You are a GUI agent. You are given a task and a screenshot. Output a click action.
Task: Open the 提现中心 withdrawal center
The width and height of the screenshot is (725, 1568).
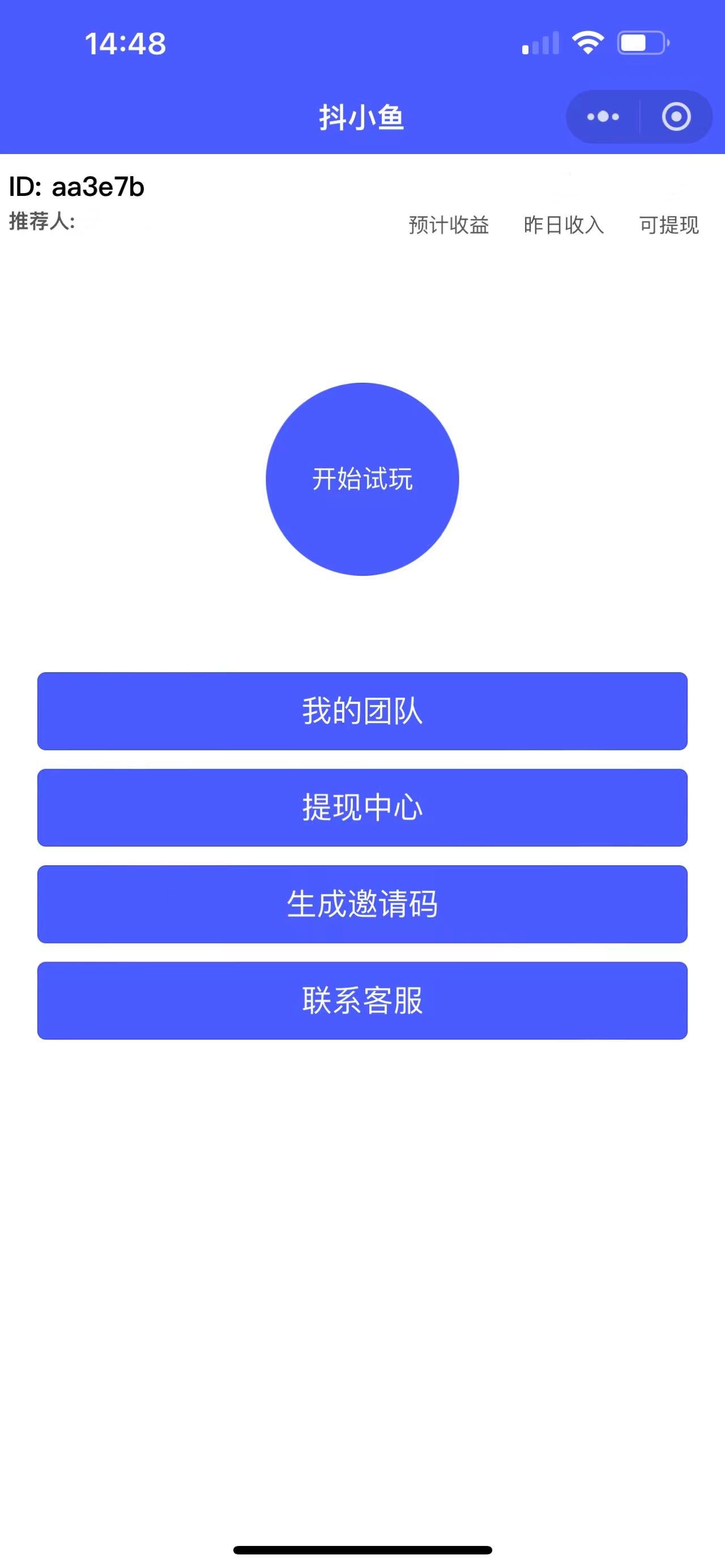click(x=363, y=807)
